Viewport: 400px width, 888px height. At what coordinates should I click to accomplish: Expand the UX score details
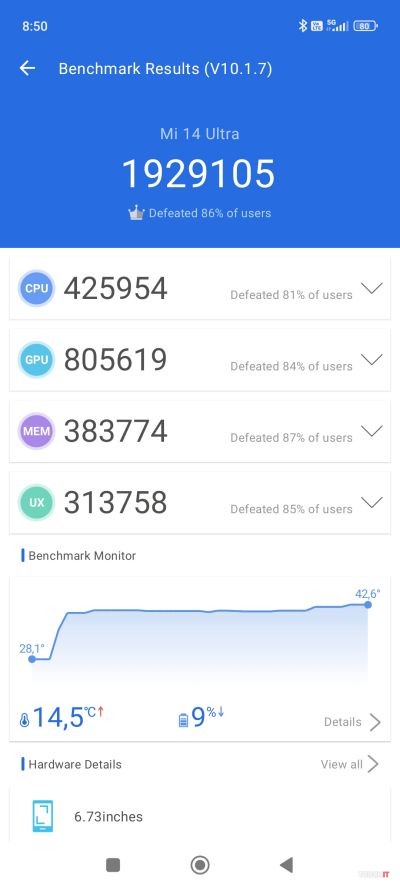pos(372,502)
